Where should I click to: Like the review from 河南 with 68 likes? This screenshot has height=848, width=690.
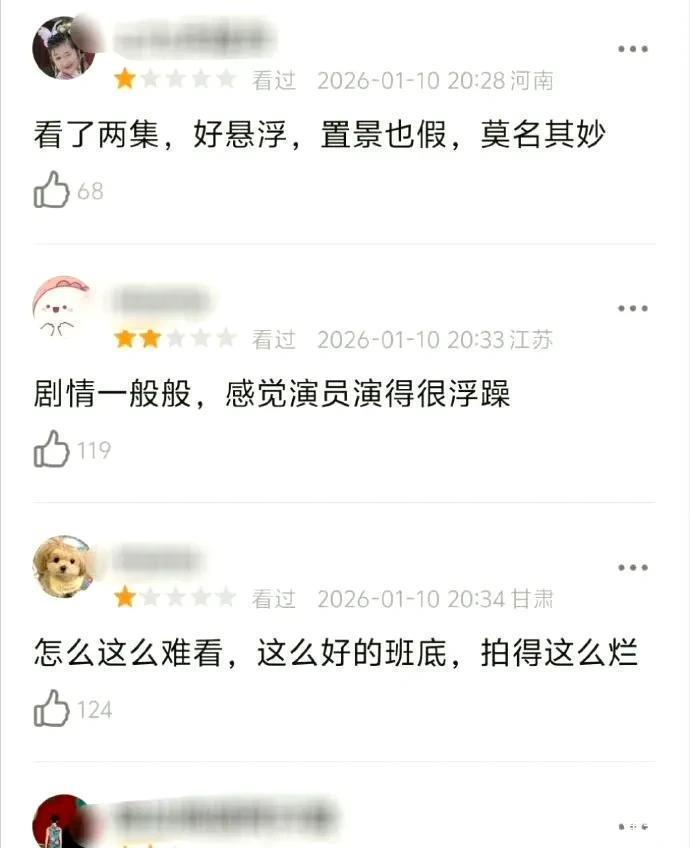(52, 189)
